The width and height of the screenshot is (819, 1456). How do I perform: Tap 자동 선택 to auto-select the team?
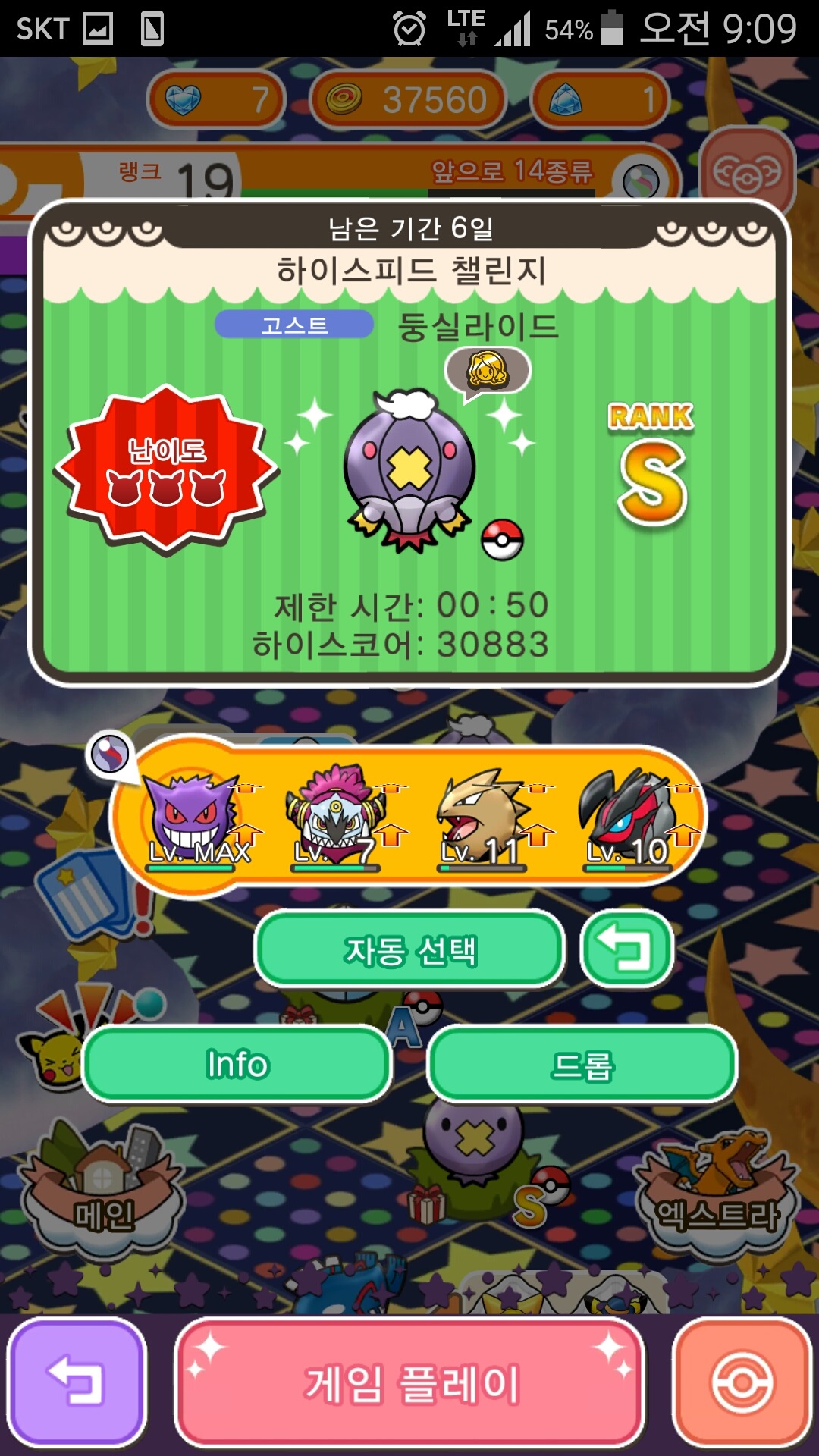[x=409, y=950]
